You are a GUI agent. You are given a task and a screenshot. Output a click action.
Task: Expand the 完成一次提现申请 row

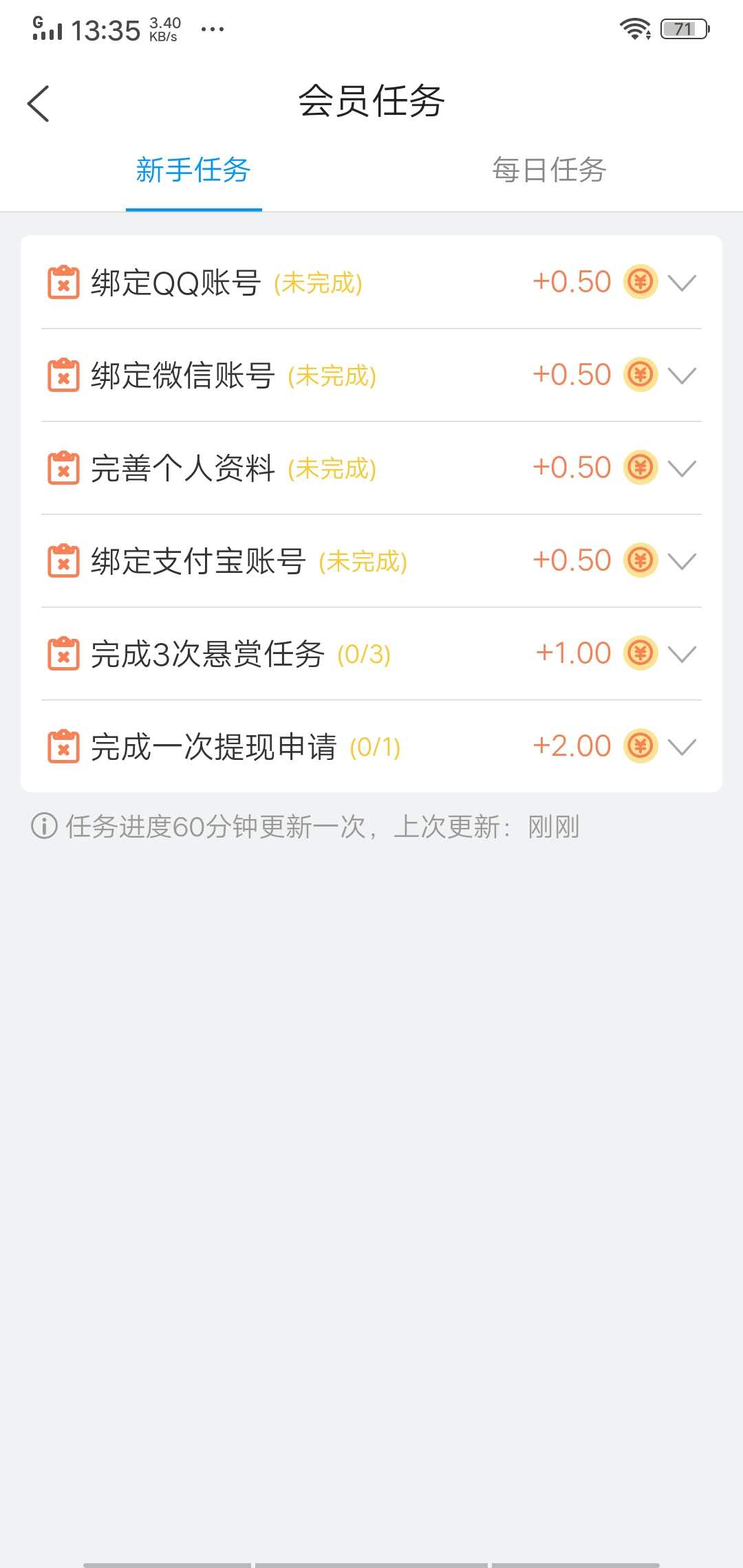click(x=682, y=747)
